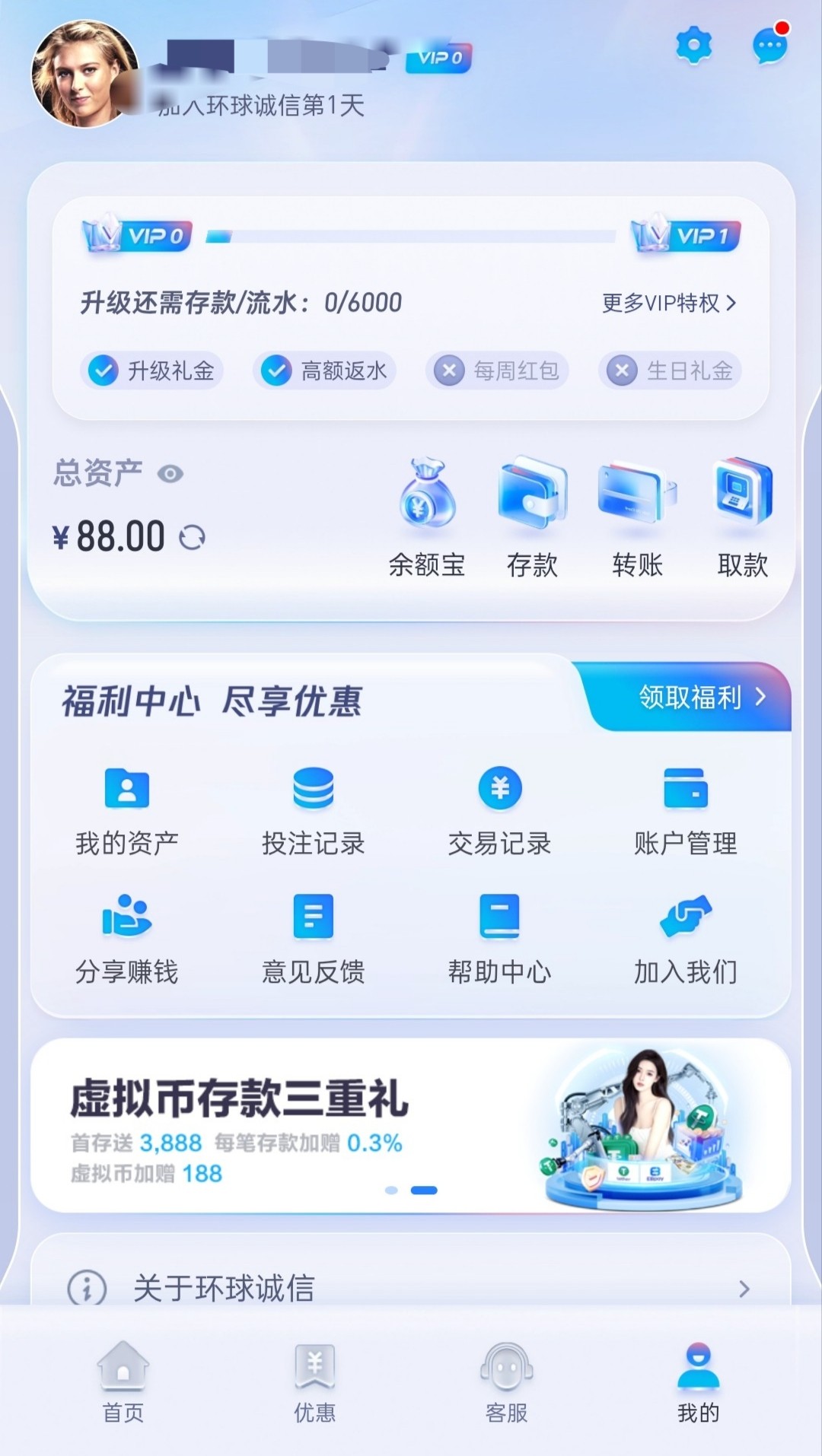Switch to 客服 tab

click(x=507, y=1383)
